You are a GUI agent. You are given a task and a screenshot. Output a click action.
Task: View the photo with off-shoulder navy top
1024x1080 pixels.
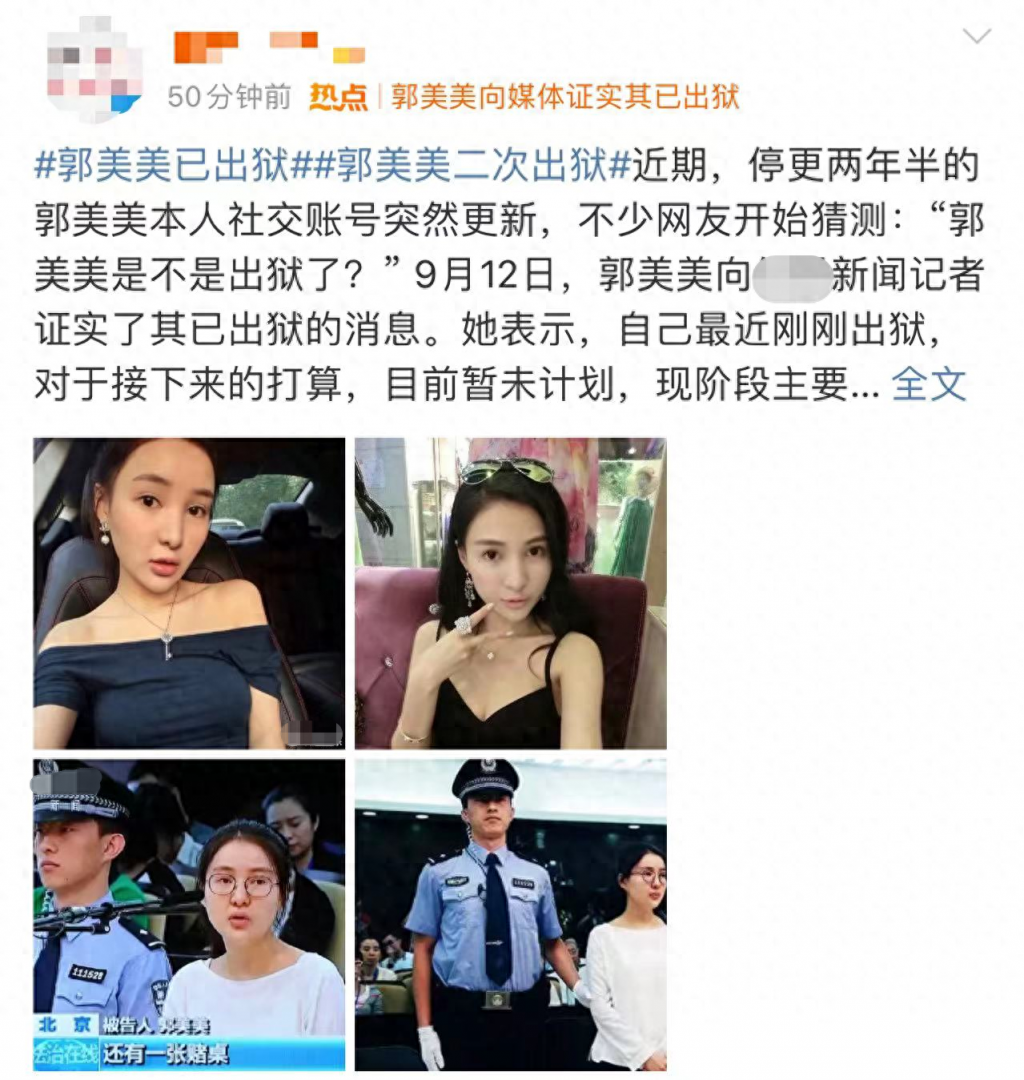click(x=189, y=593)
